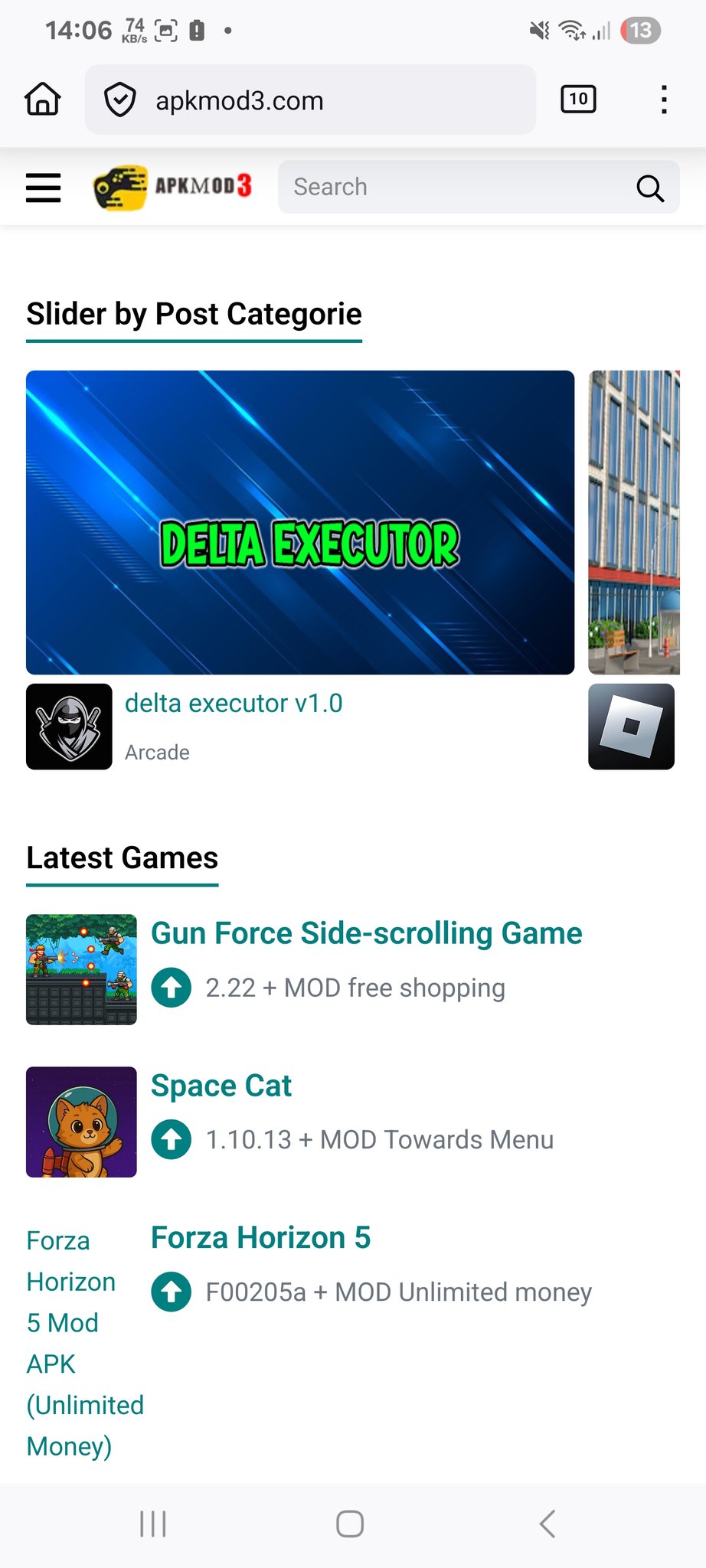Focus the site Search field
Image resolution: width=706 pixels, height=1568 pixels.
[x=452, y=187]
